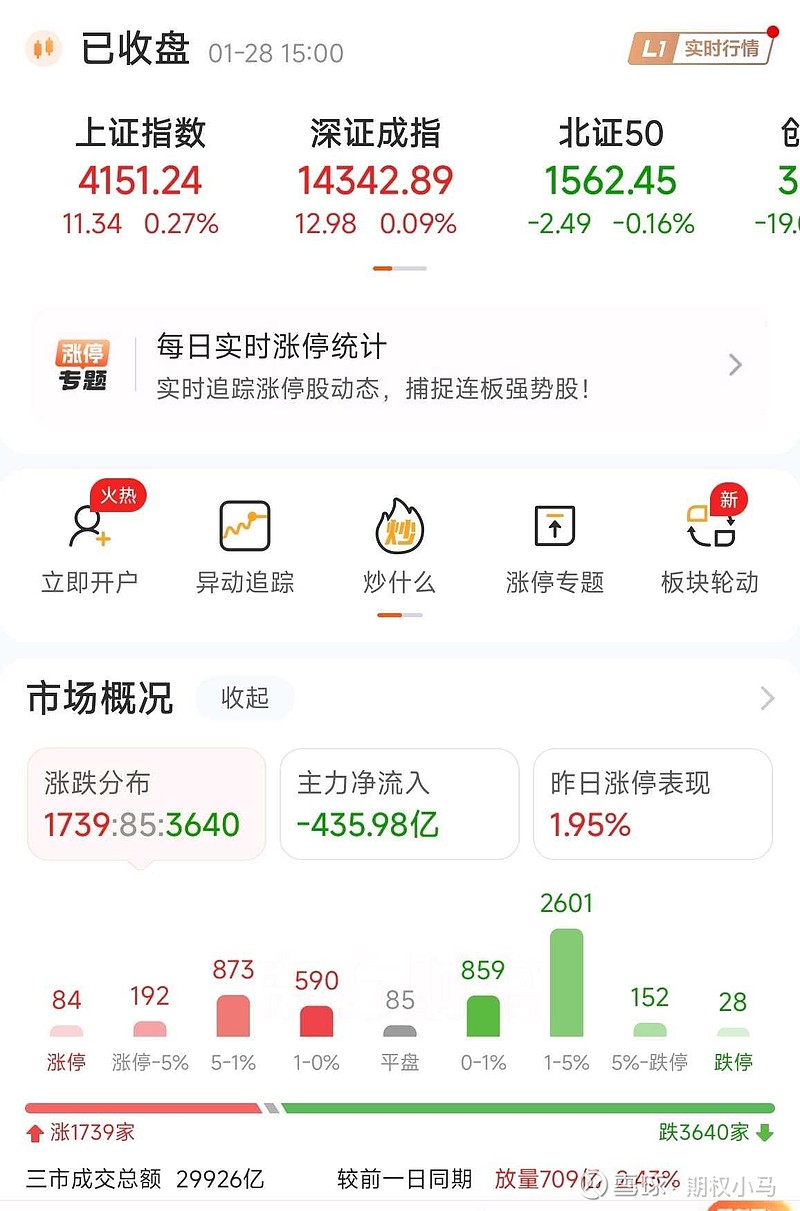Image resolution: width=800 pixels, height=1211 pixels.
Task: Select the 涨跌分布 card
Action: tap(145, 804)
